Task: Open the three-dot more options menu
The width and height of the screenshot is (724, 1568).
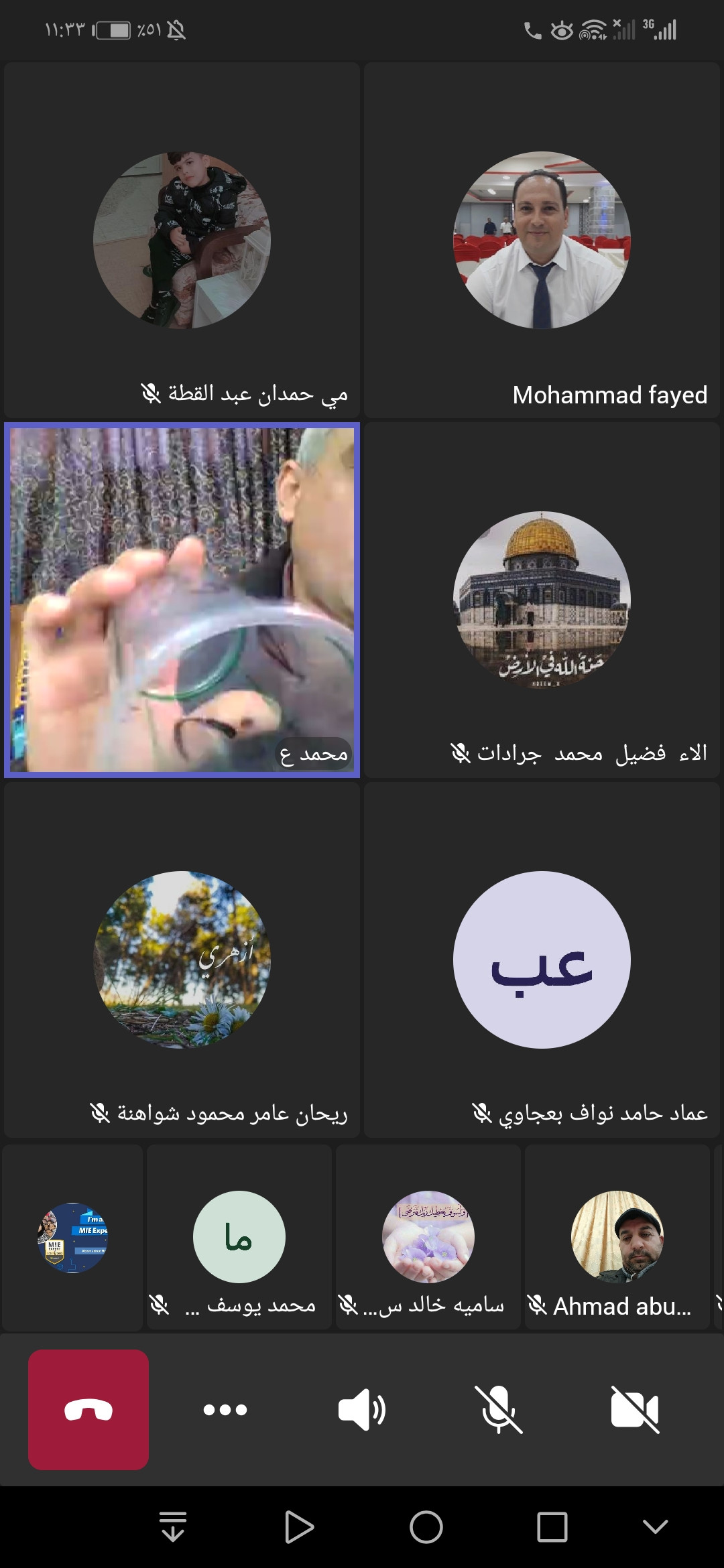Action: 225,1409
